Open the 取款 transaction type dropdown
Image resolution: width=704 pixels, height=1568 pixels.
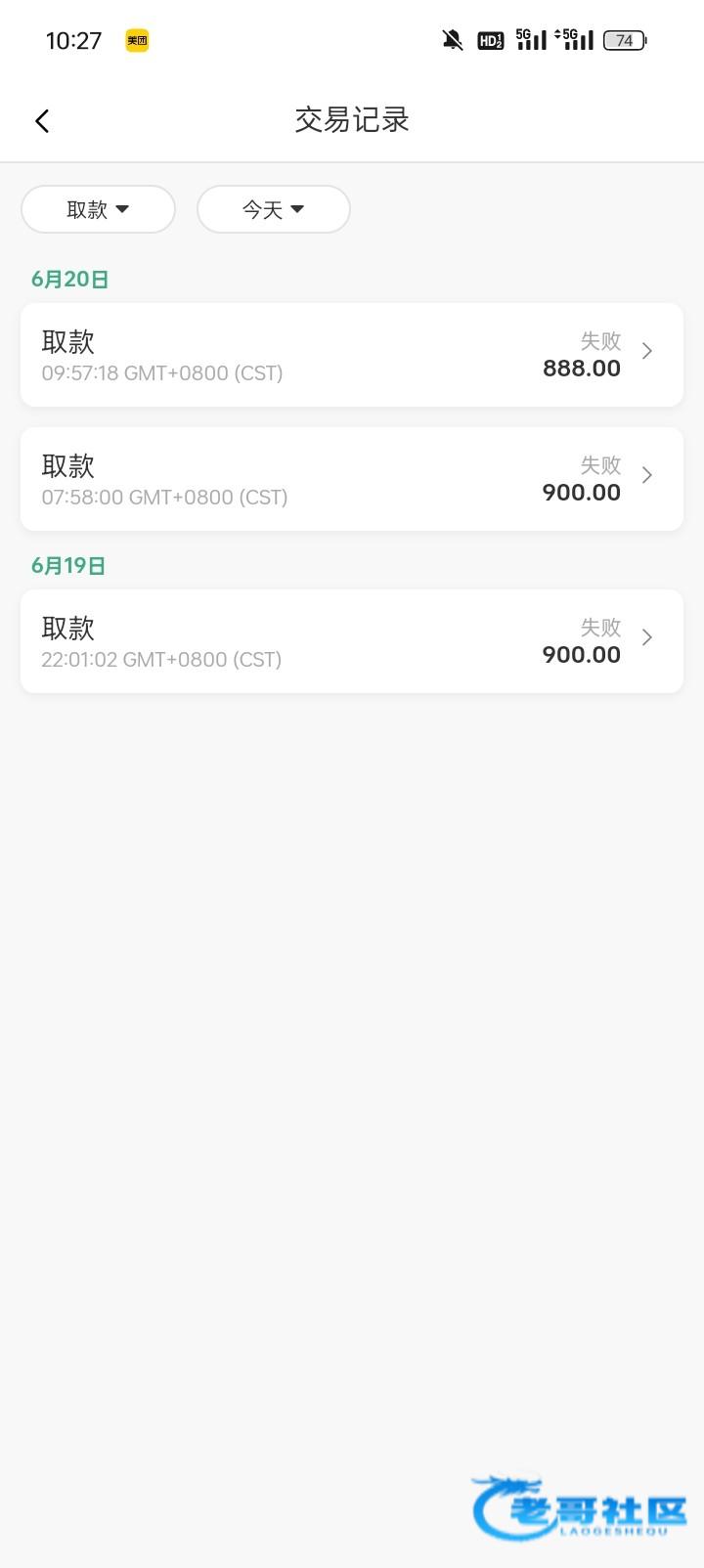click(98, 209)
